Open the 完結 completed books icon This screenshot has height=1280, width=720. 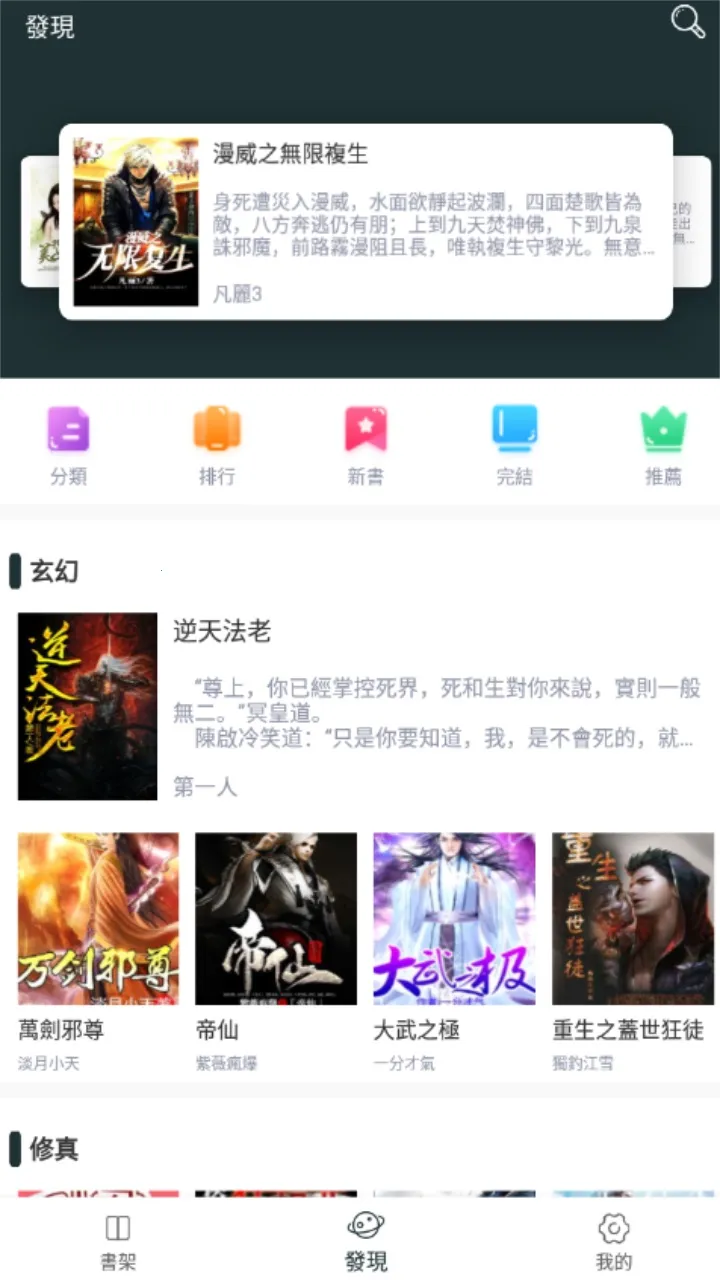(x=515, y=440)
